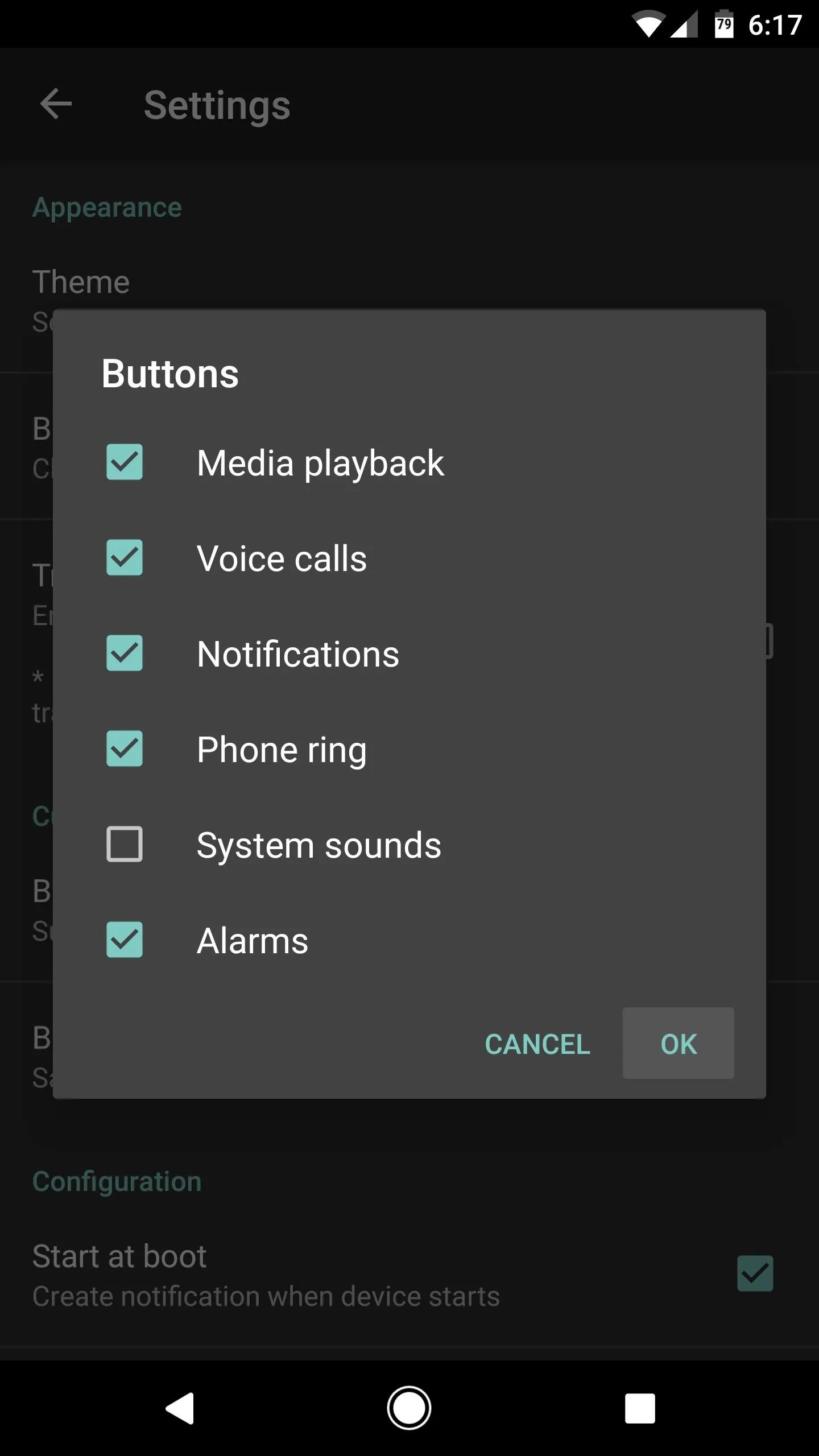819x1456 pixels.
Task: Uncheck the Media playback checkbox
Action: 125,462
